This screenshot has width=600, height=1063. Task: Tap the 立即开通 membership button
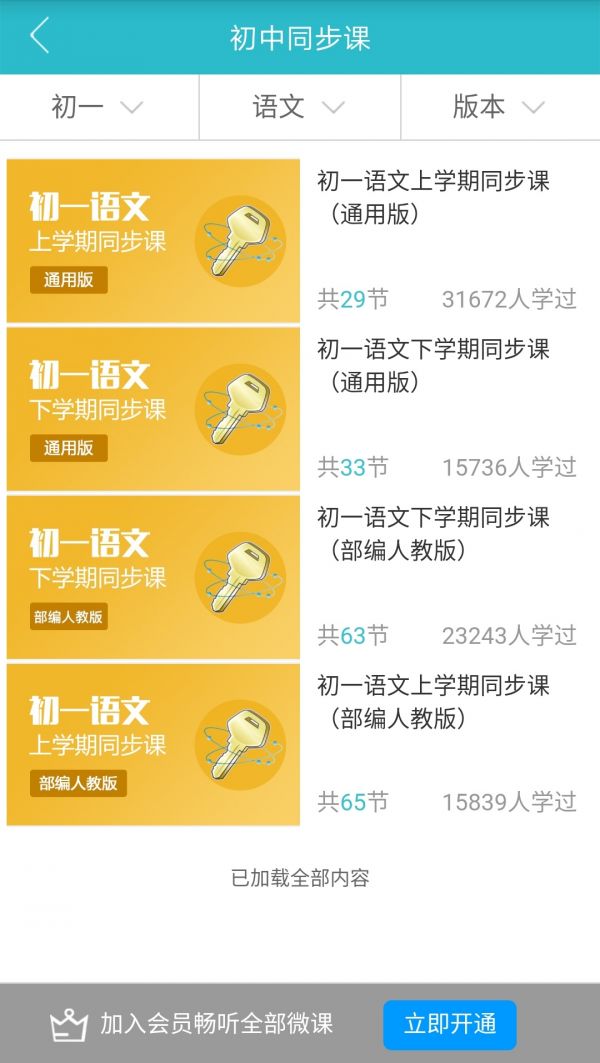pyautogui.click(x=449, y=1024)
